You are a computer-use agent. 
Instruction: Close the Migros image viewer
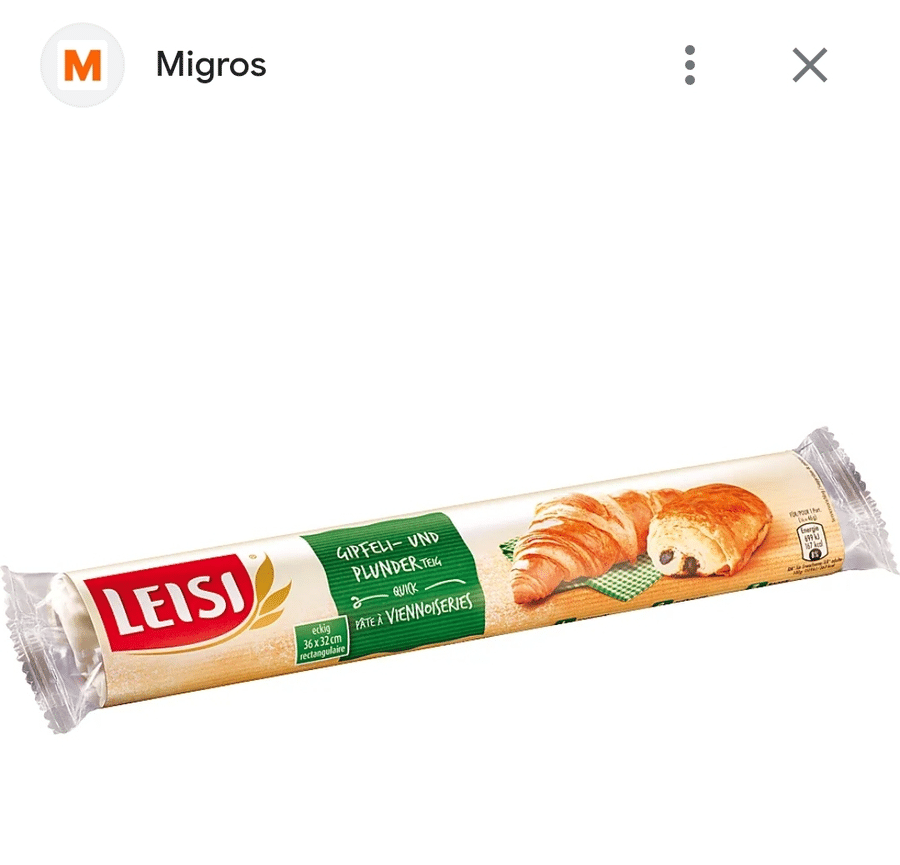click(x=809, y=66)
